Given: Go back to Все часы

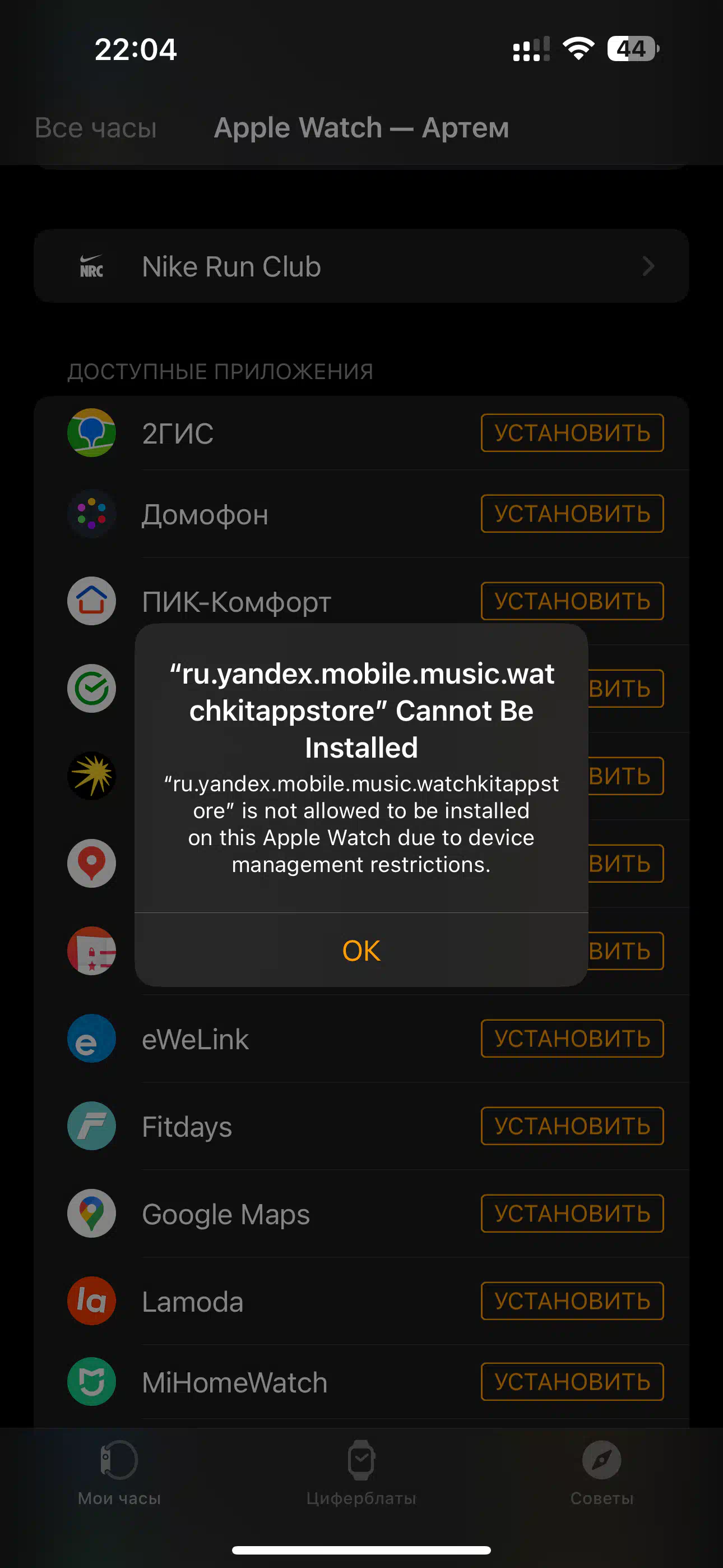Looking at the screenshot, I should tap(95, 128).
